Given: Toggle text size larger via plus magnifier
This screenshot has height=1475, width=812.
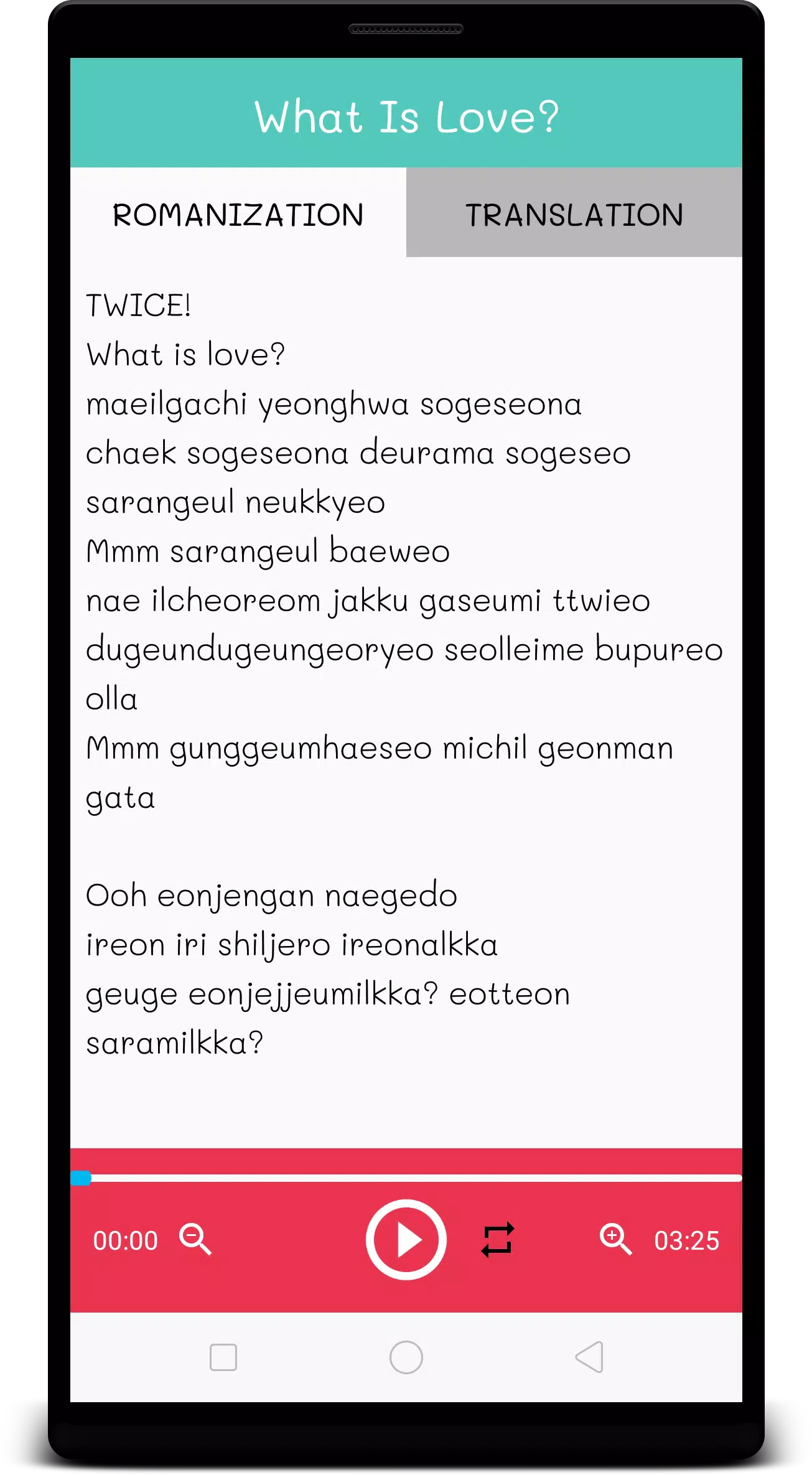Looking at the screenshot, I should pos(615,1240).
